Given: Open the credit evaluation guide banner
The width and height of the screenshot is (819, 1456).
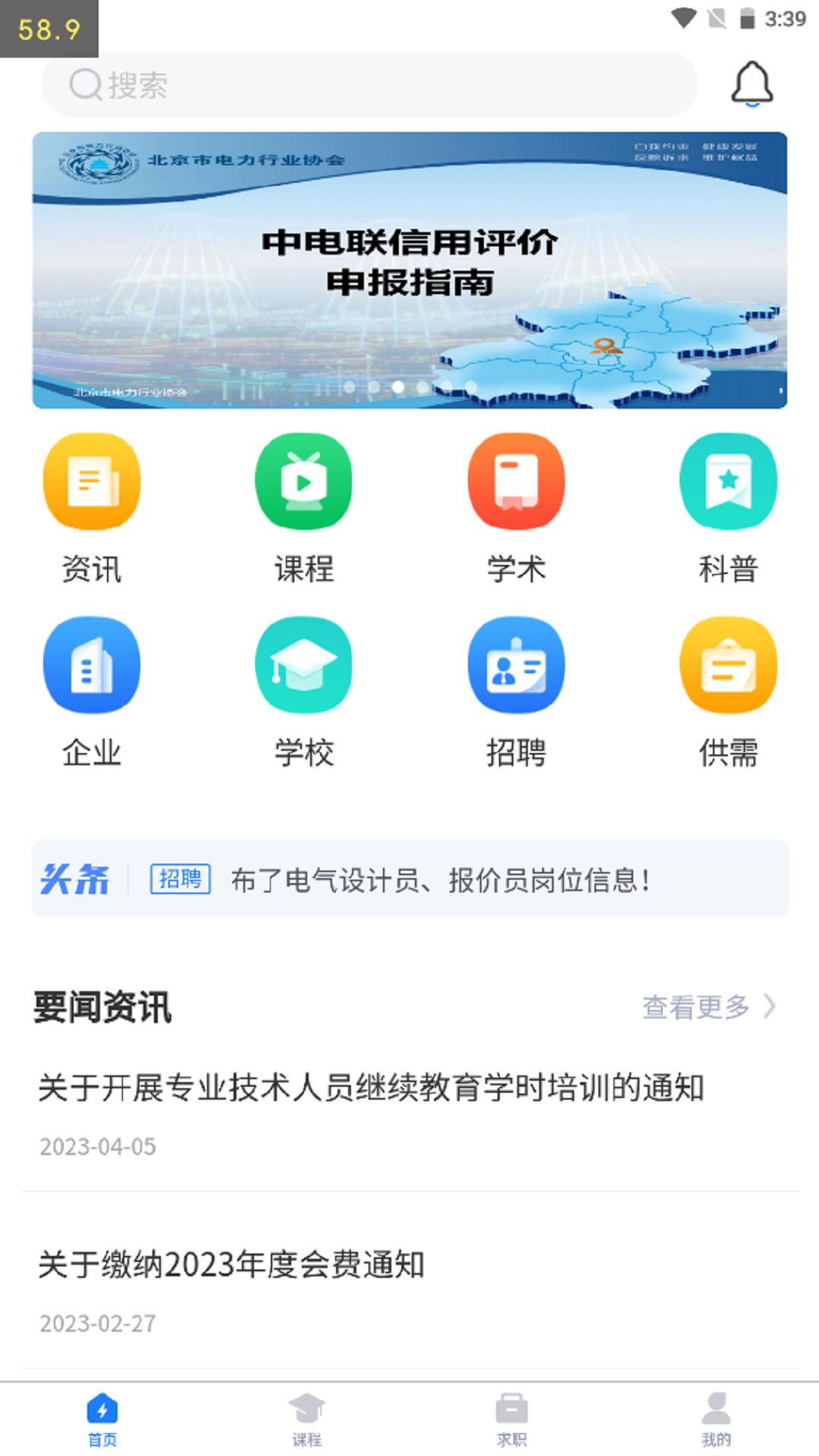Looking at the screenshot, I should click(409, 267).
